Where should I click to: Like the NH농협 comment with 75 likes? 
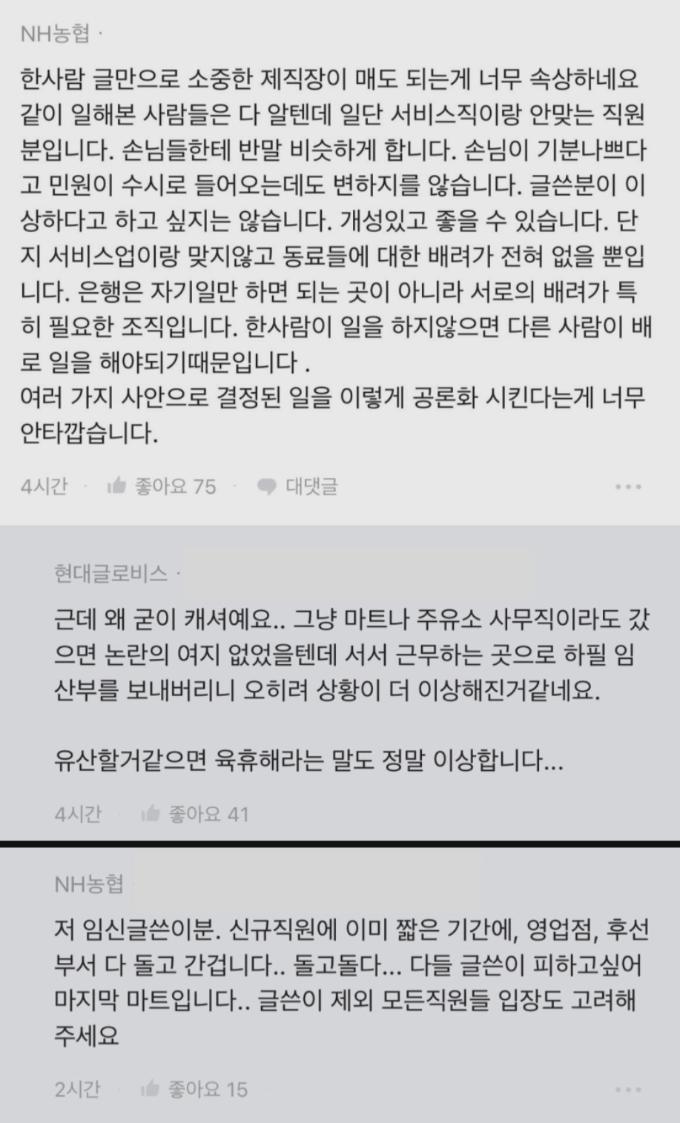(x=161, y=487)
